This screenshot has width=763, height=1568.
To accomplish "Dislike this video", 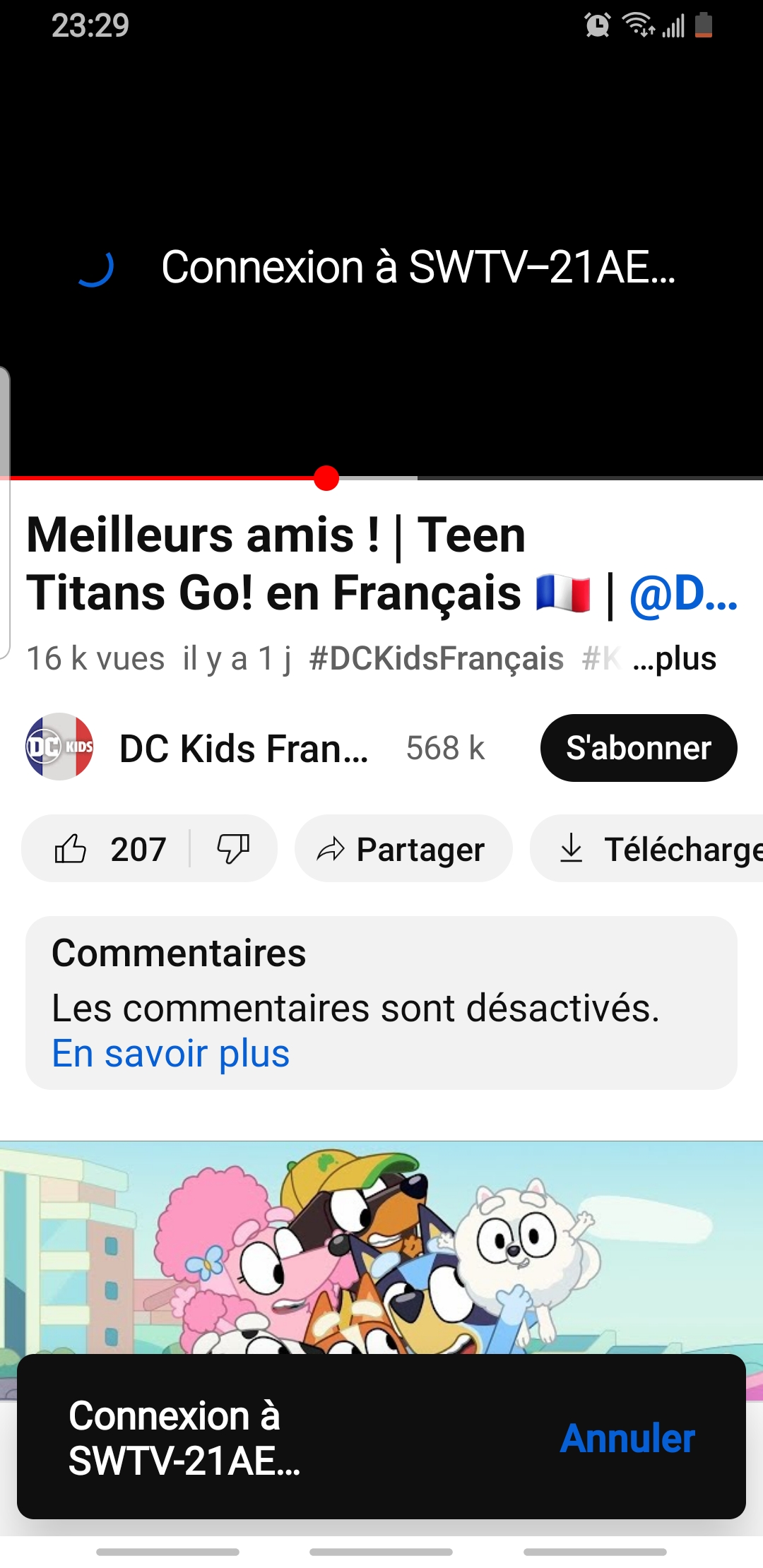I will [x=233, y=848].
